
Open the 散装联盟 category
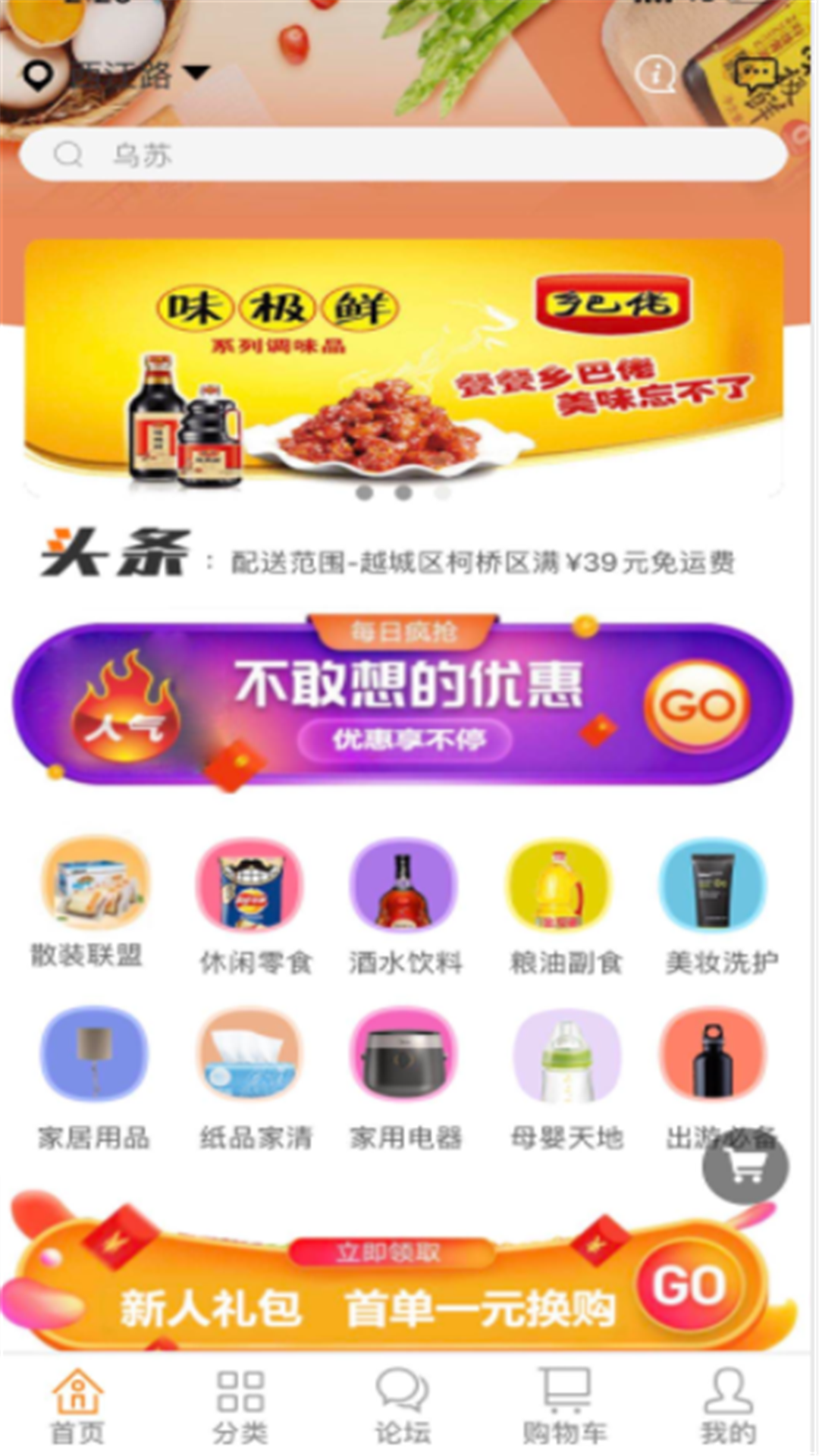pyautogui.click(x=94, y=902)
